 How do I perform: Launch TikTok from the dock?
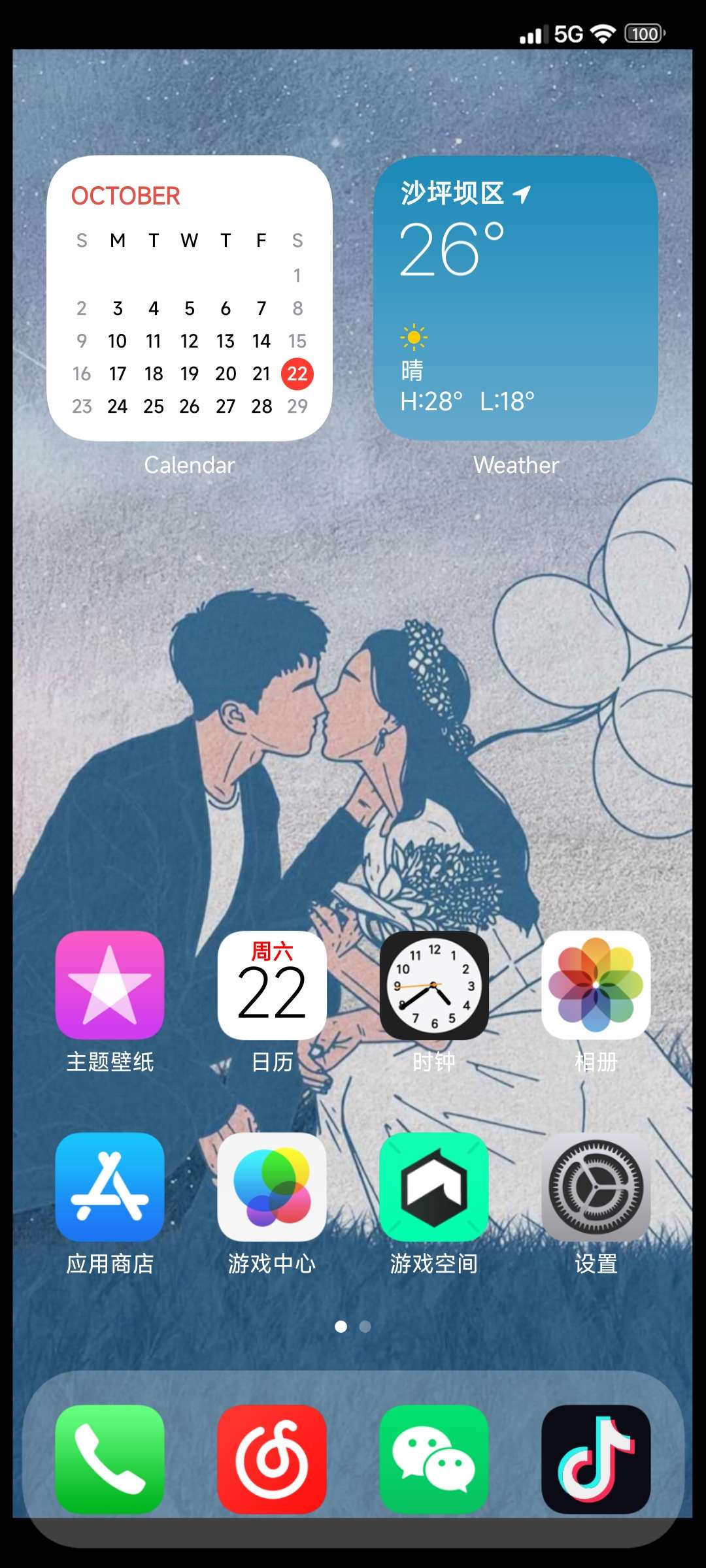[x=596, y=1459]
